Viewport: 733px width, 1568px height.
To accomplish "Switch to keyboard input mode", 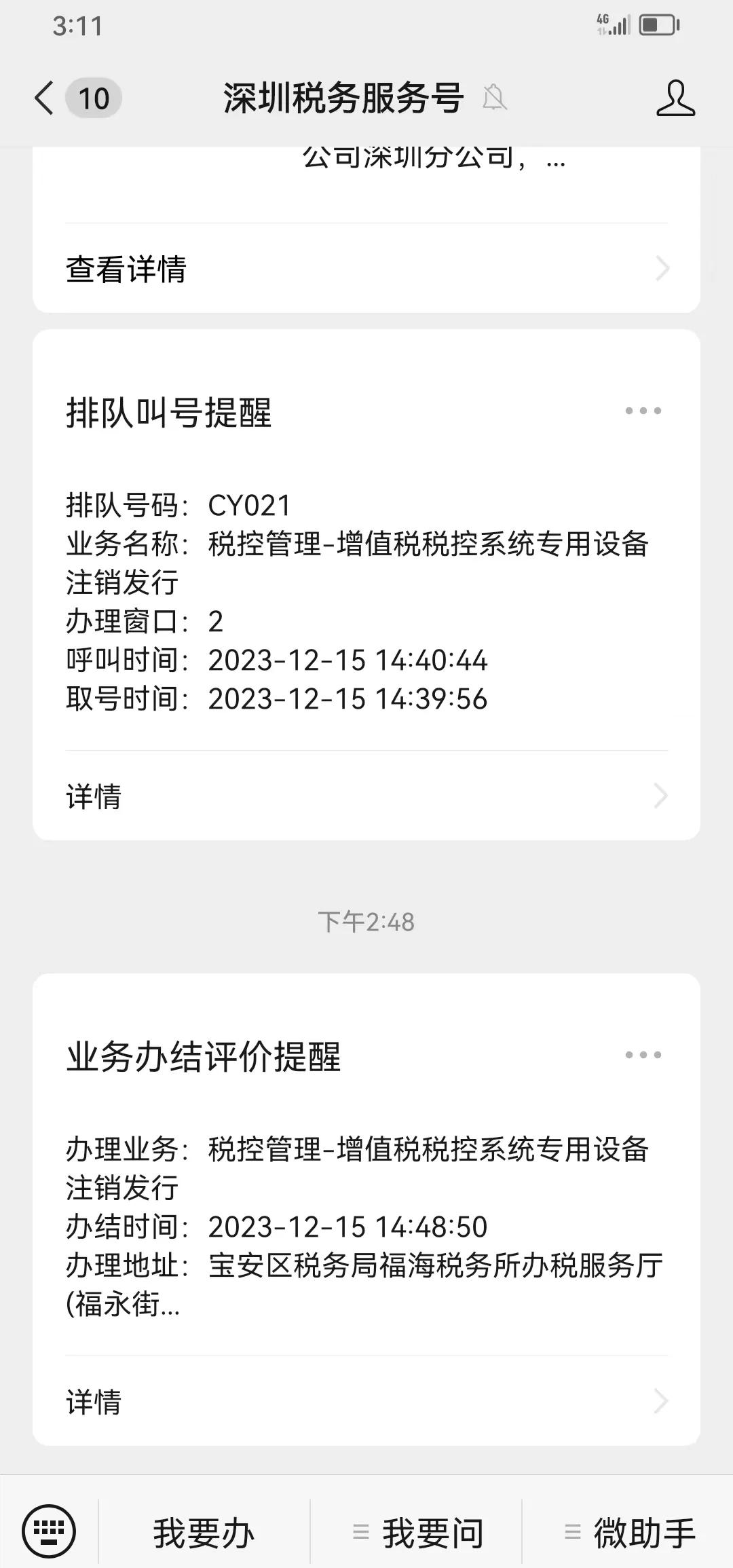I will click(x=49, y=1531).
